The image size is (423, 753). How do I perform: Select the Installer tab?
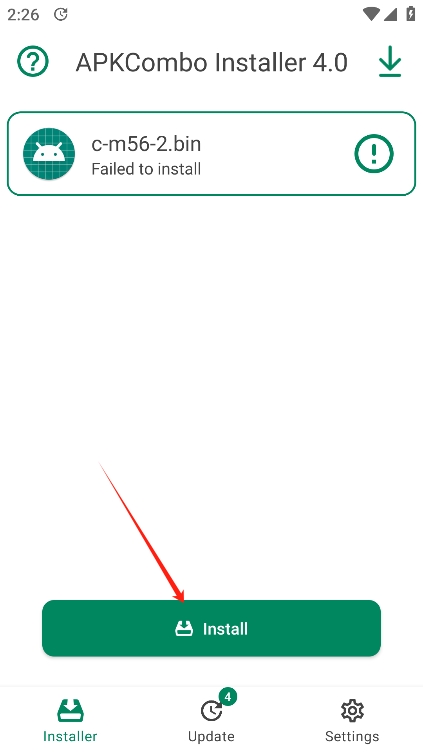tap(70, 718)
